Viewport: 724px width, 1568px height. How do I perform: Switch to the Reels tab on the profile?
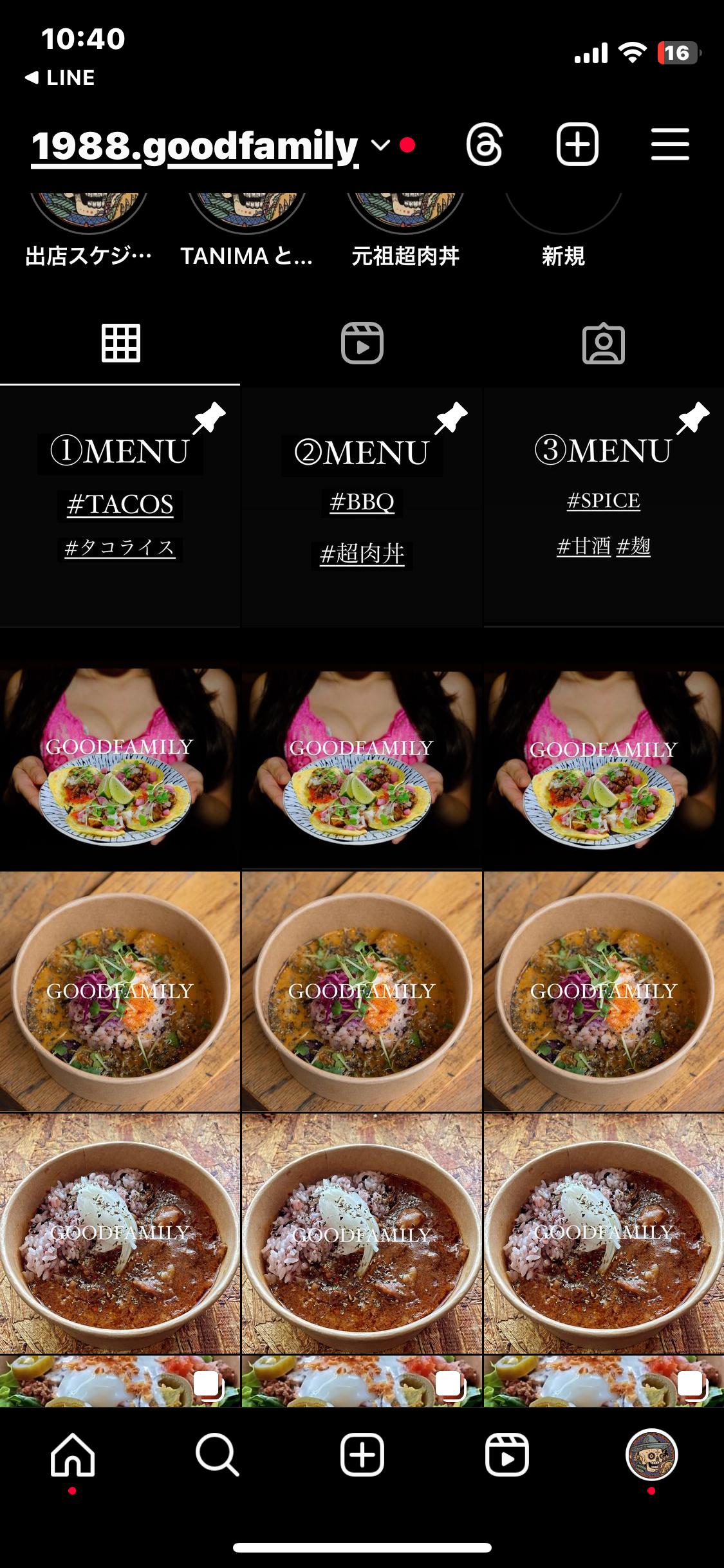[362, 343]
